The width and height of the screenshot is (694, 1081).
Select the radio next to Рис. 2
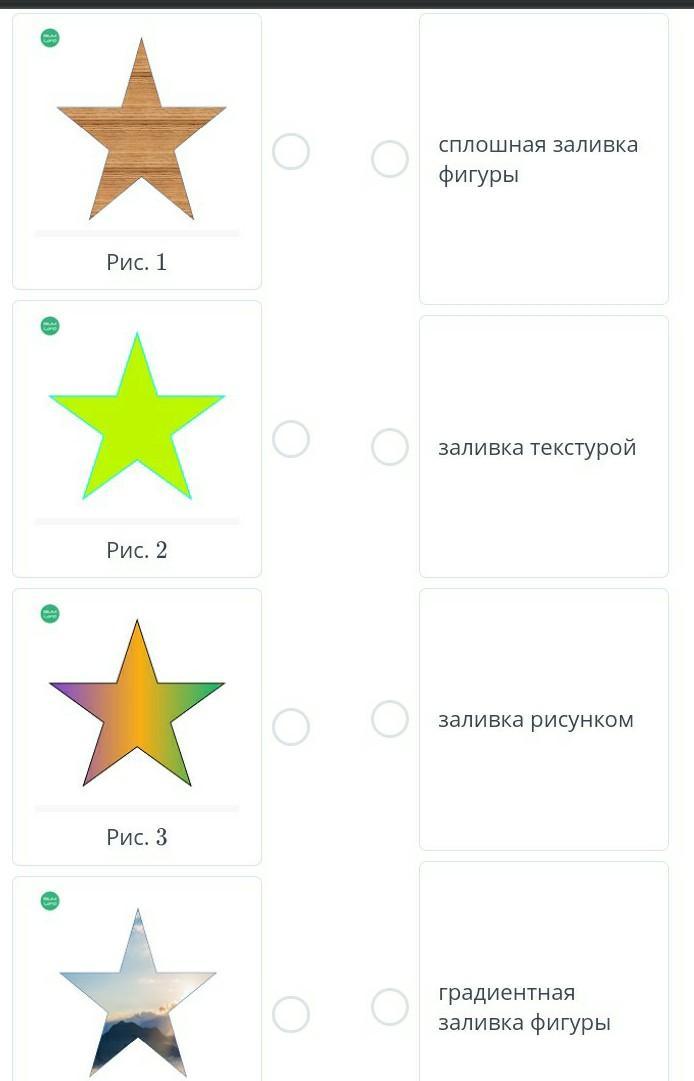[x=291, y=439]
